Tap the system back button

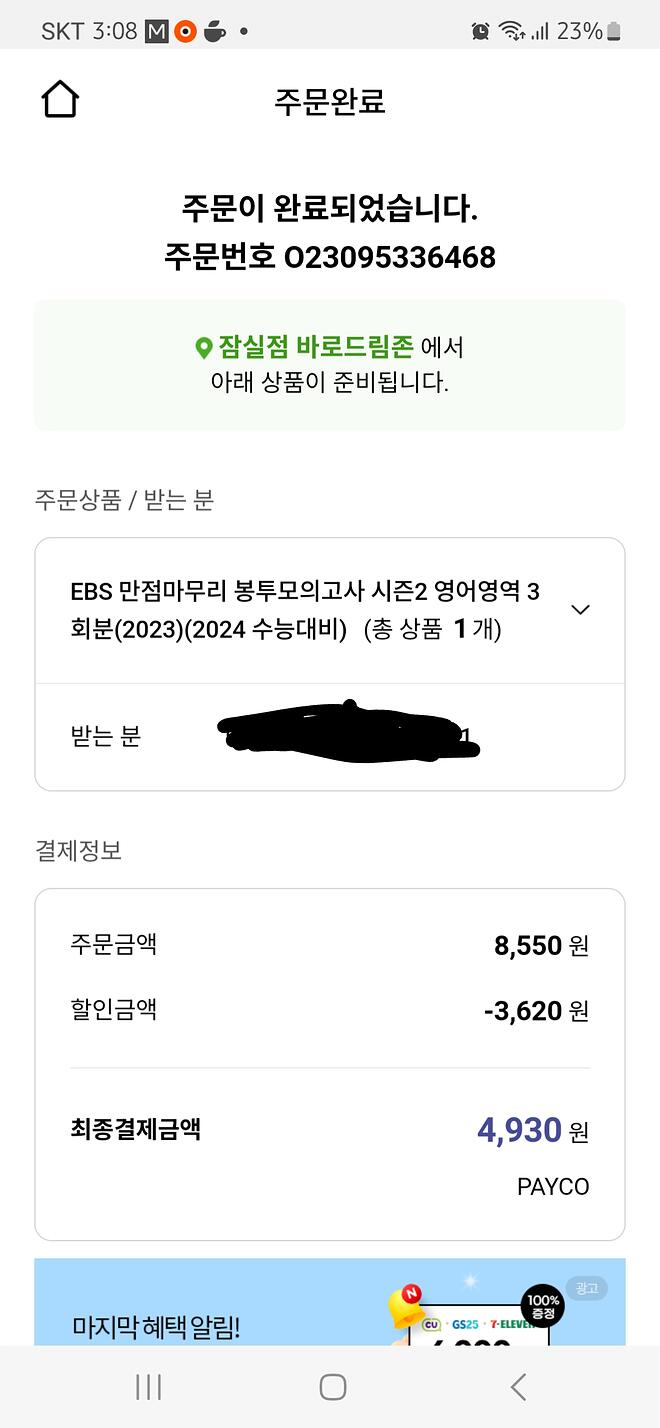518,1387
